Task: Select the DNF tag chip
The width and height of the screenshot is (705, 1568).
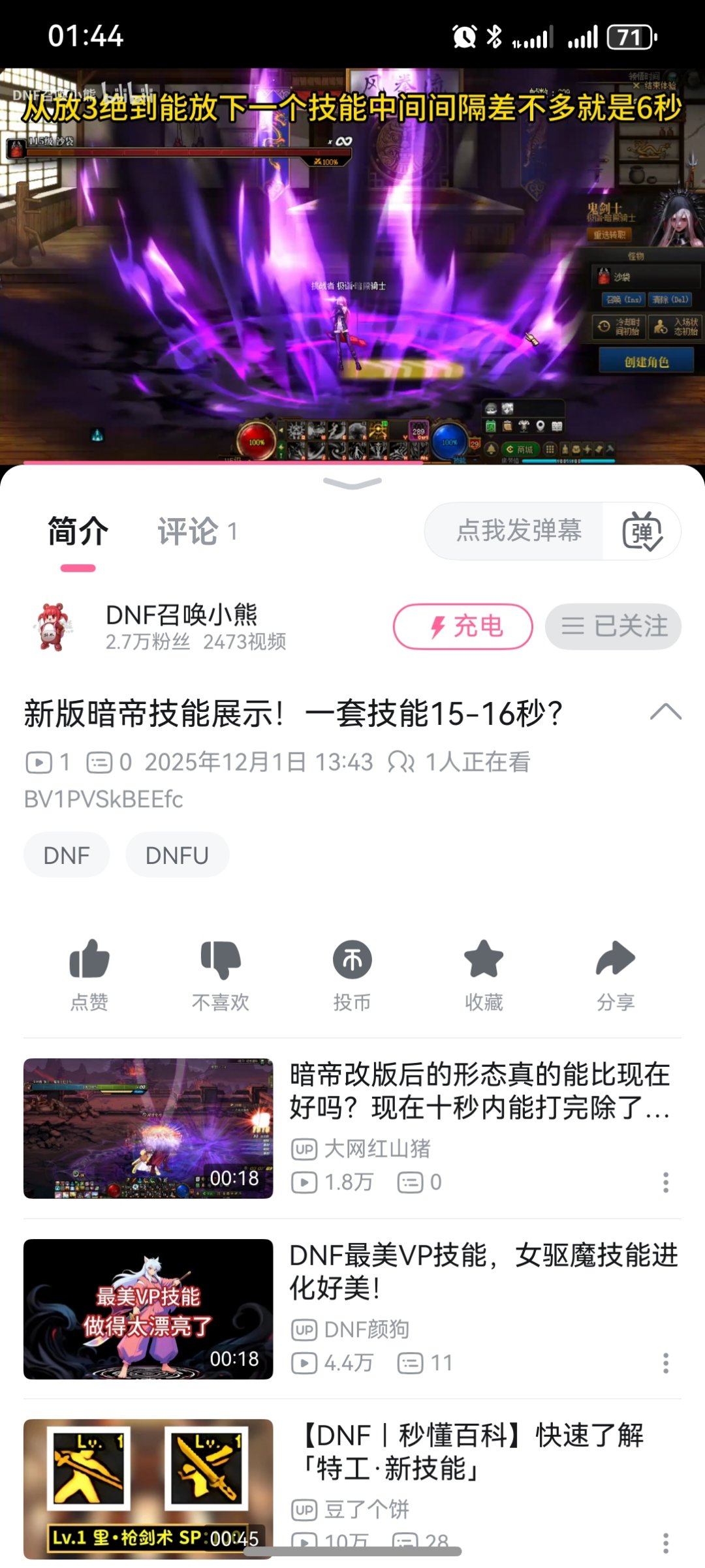Action: pyautogui.click(x=67, y=855)
